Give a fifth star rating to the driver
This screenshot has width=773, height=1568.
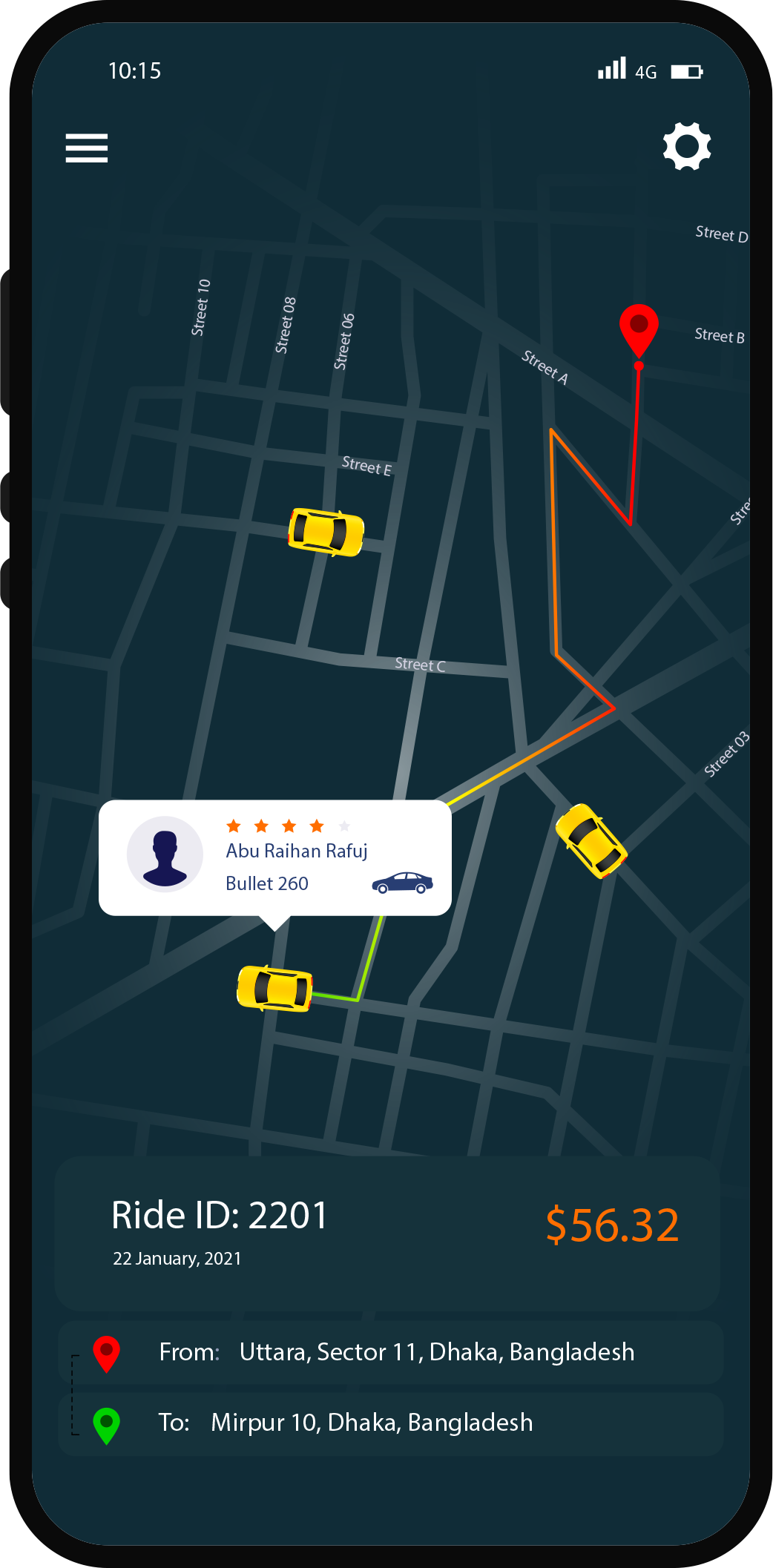(345, 826)
